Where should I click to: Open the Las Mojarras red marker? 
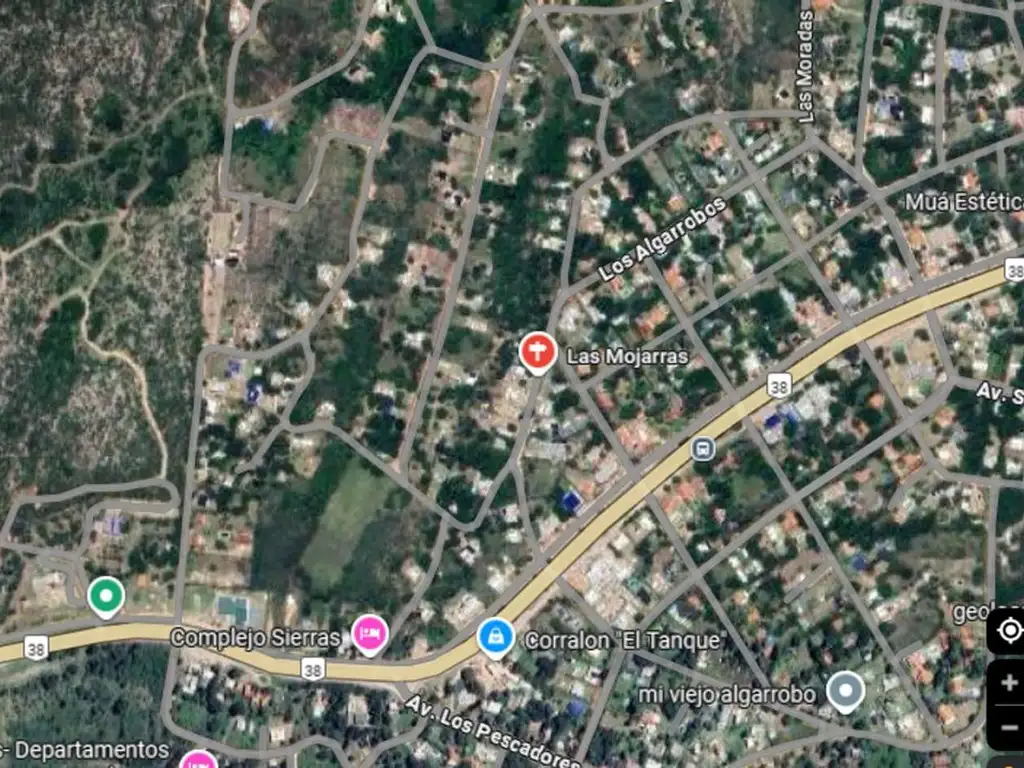(538, 352)
